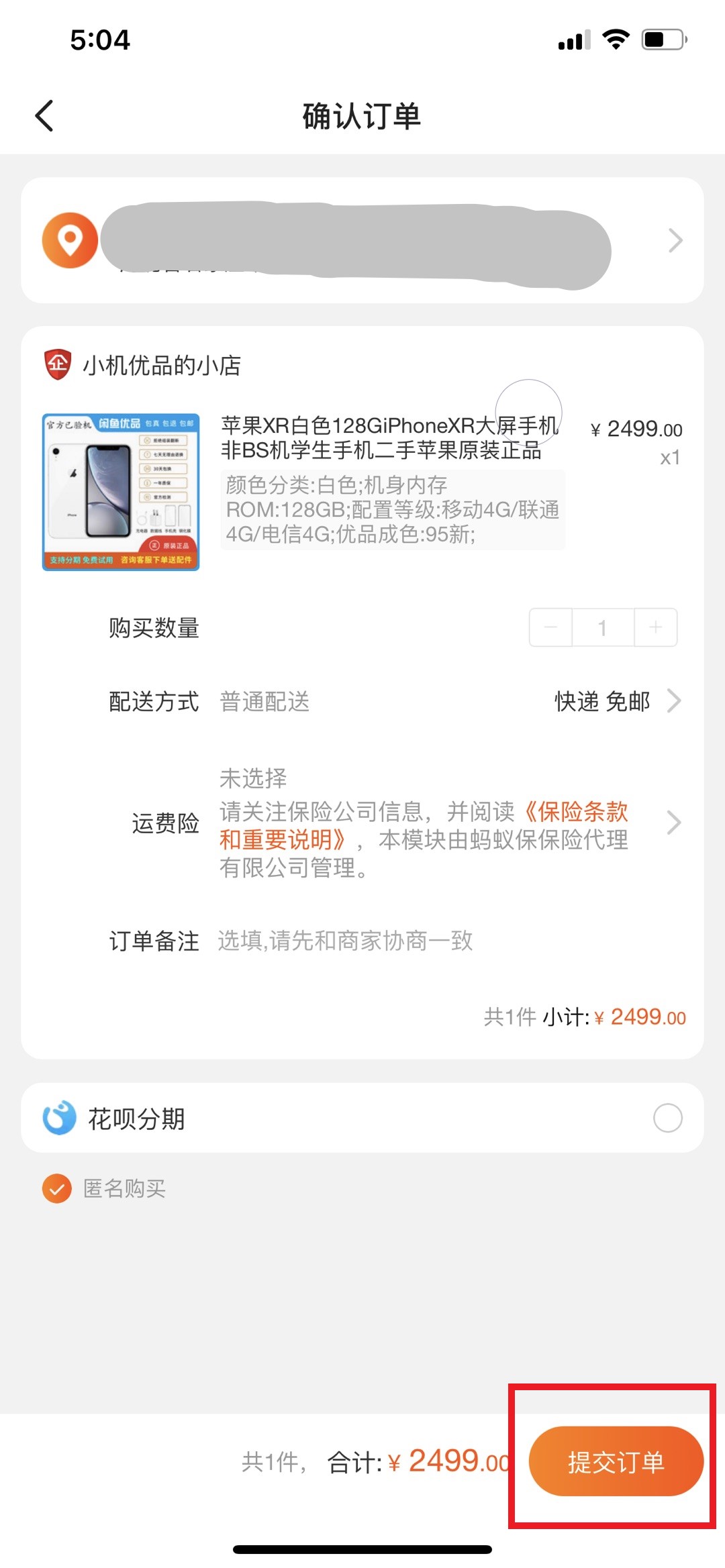This screenshot has width=725, height=1568.
Task: Tap 提交订单 to submit the order
Action: 616,1461
